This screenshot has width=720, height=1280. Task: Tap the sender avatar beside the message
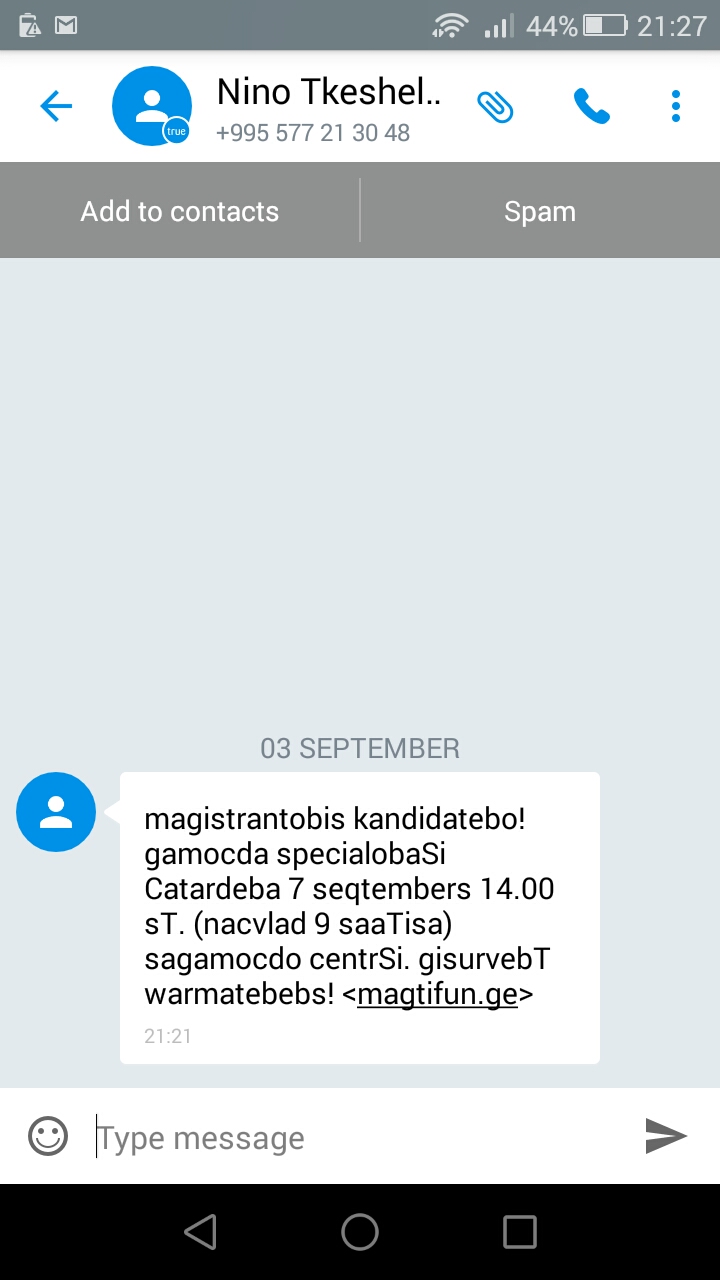(56, 812)
